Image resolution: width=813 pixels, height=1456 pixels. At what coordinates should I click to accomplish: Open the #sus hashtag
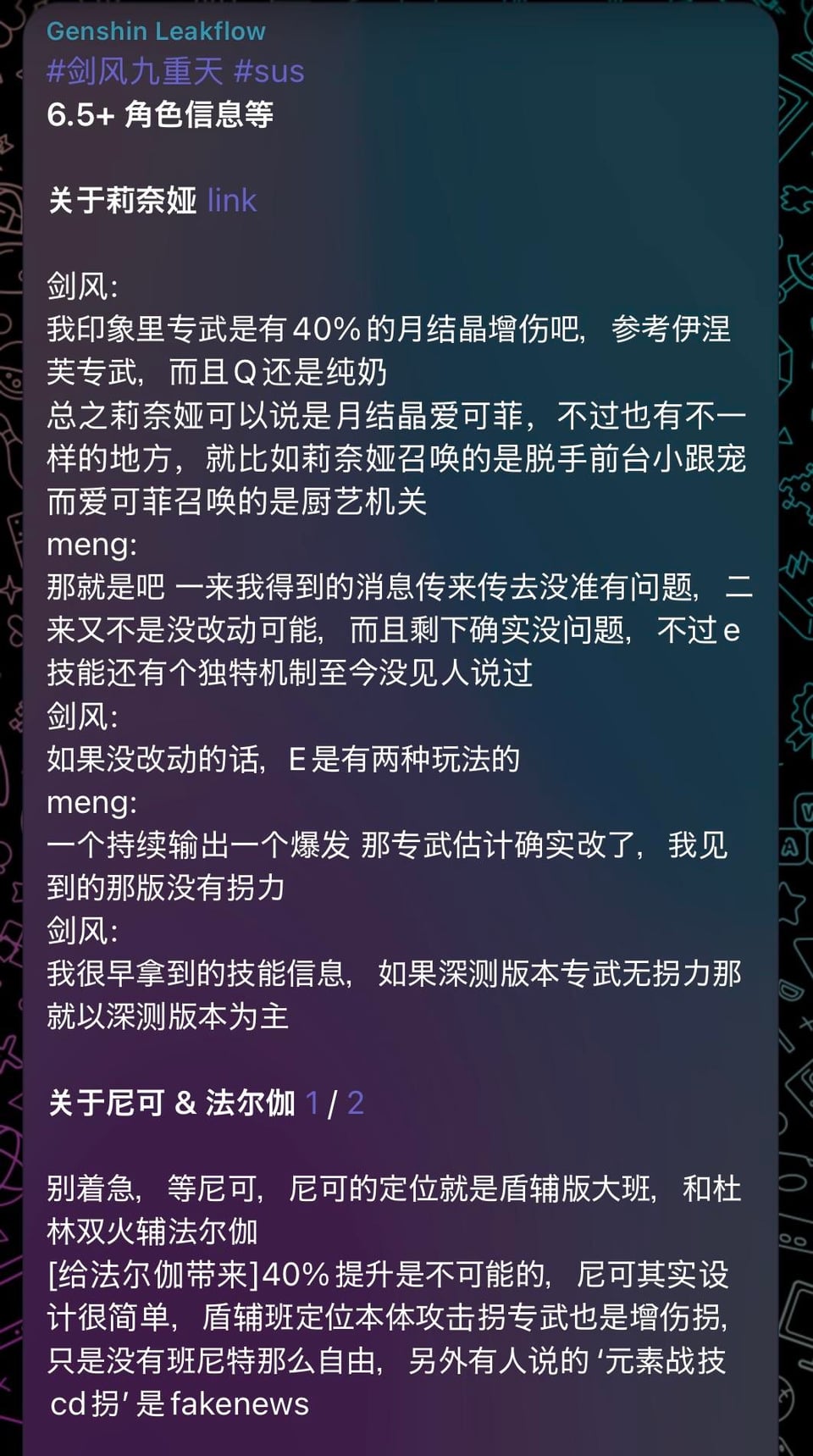268,72
